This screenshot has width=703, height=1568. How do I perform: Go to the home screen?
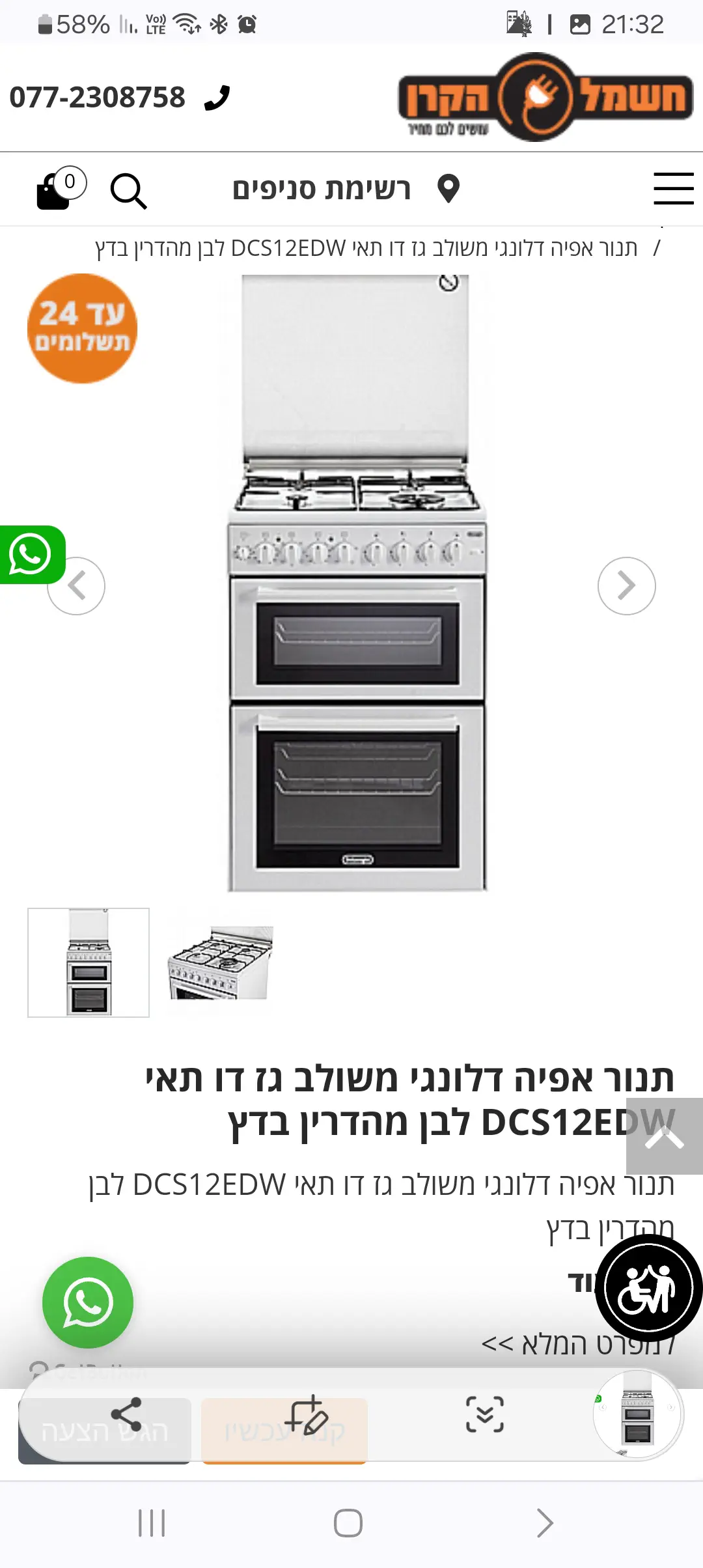[x=348, y=1523]
